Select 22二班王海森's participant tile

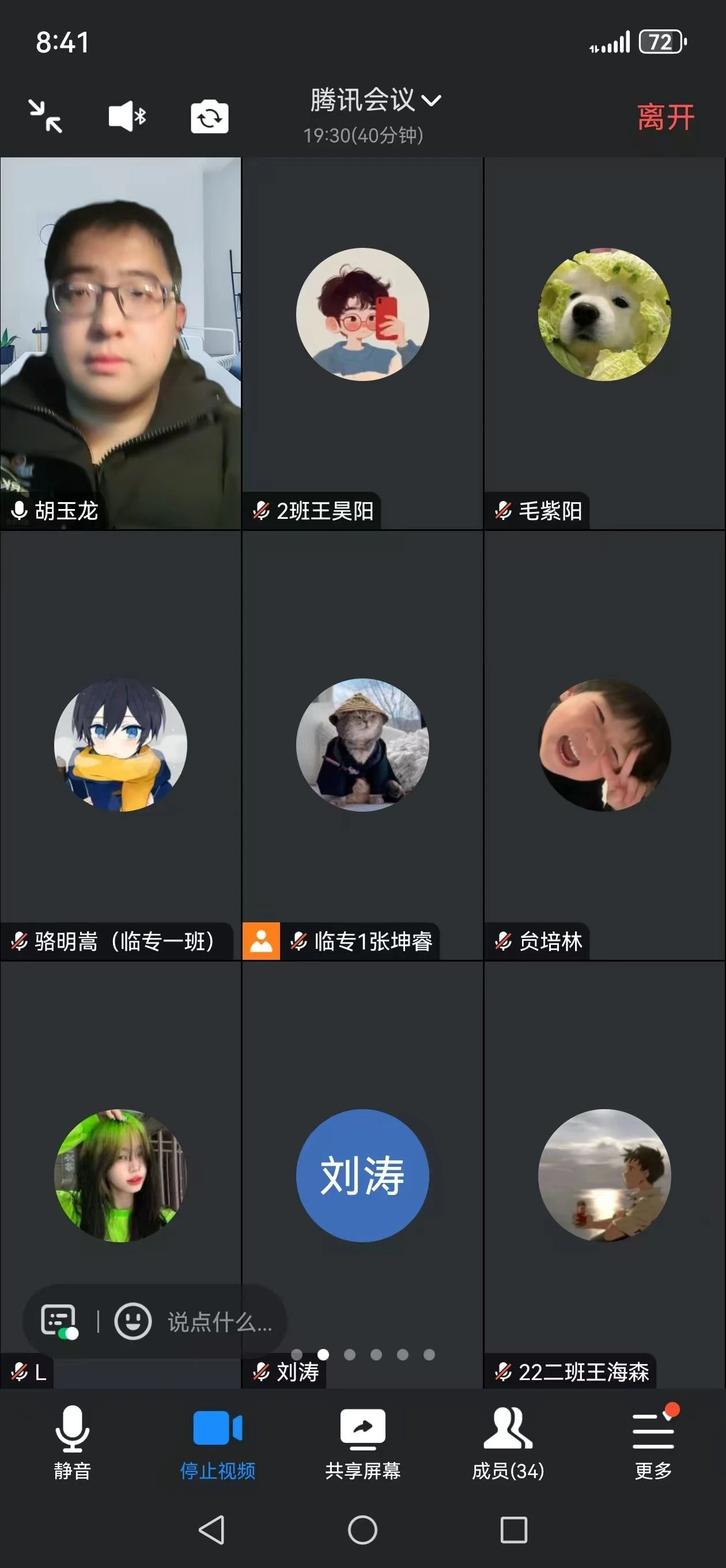pyautogui.click(x=604, y=1175)
